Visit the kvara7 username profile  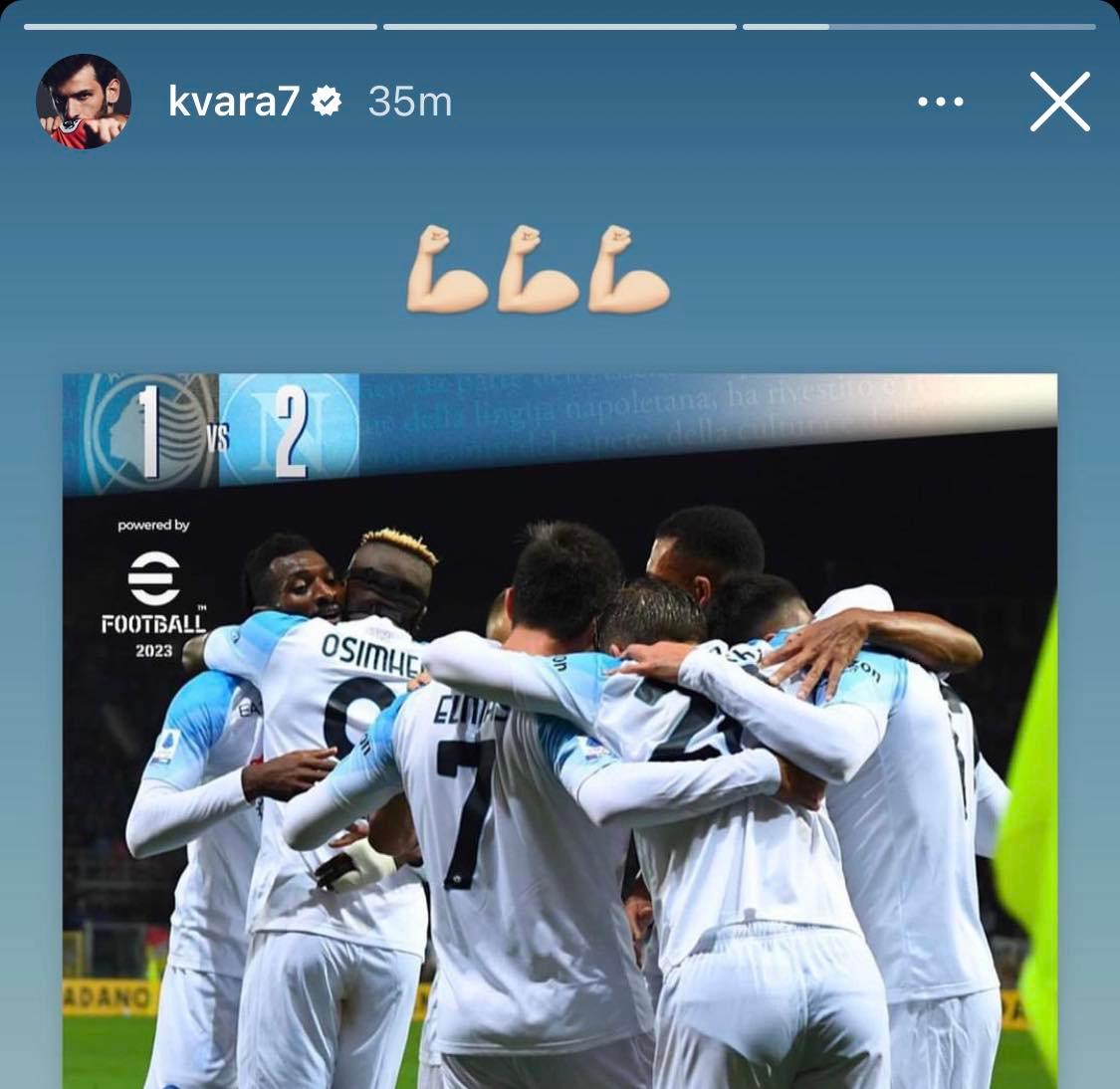[x=234, y=102]
